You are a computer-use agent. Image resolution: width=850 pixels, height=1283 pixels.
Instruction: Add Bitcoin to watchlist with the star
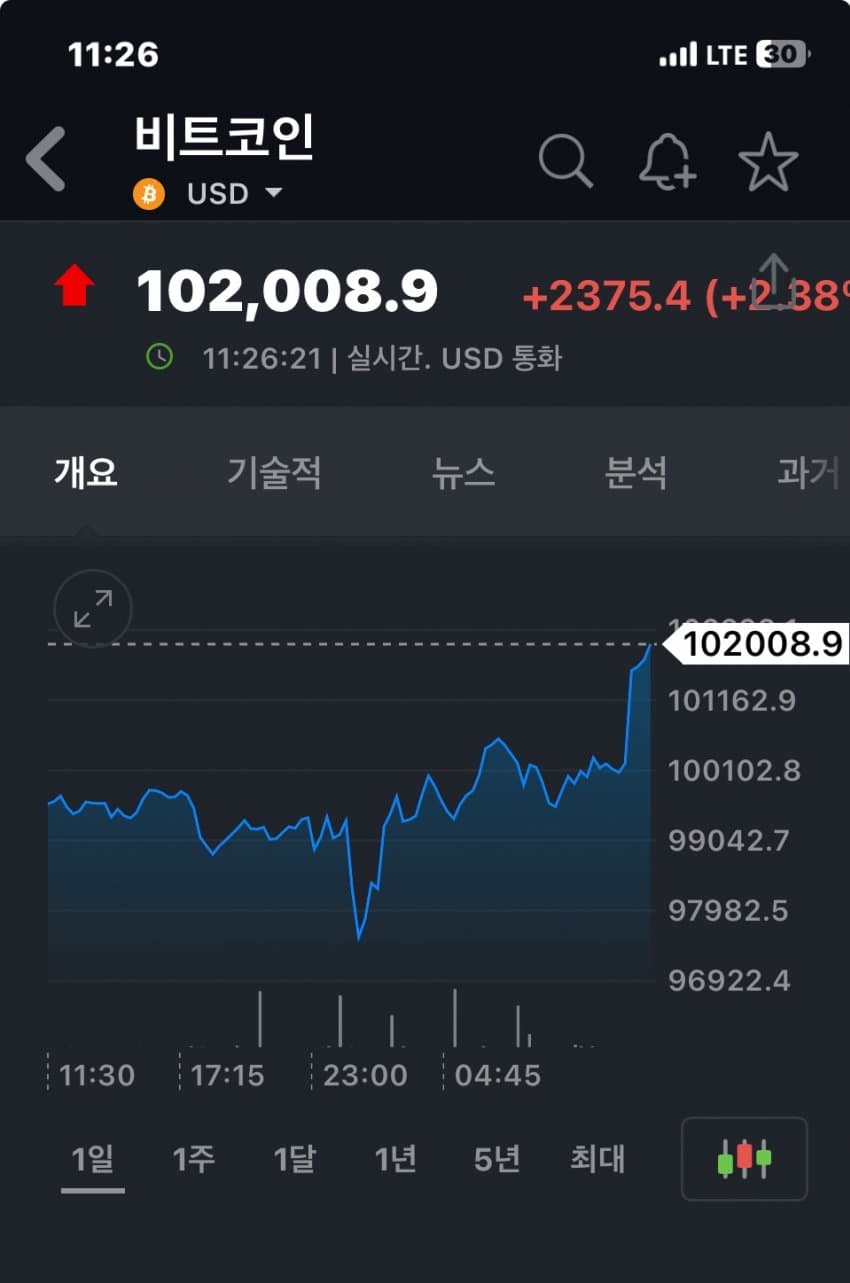[x=768, y=161]
